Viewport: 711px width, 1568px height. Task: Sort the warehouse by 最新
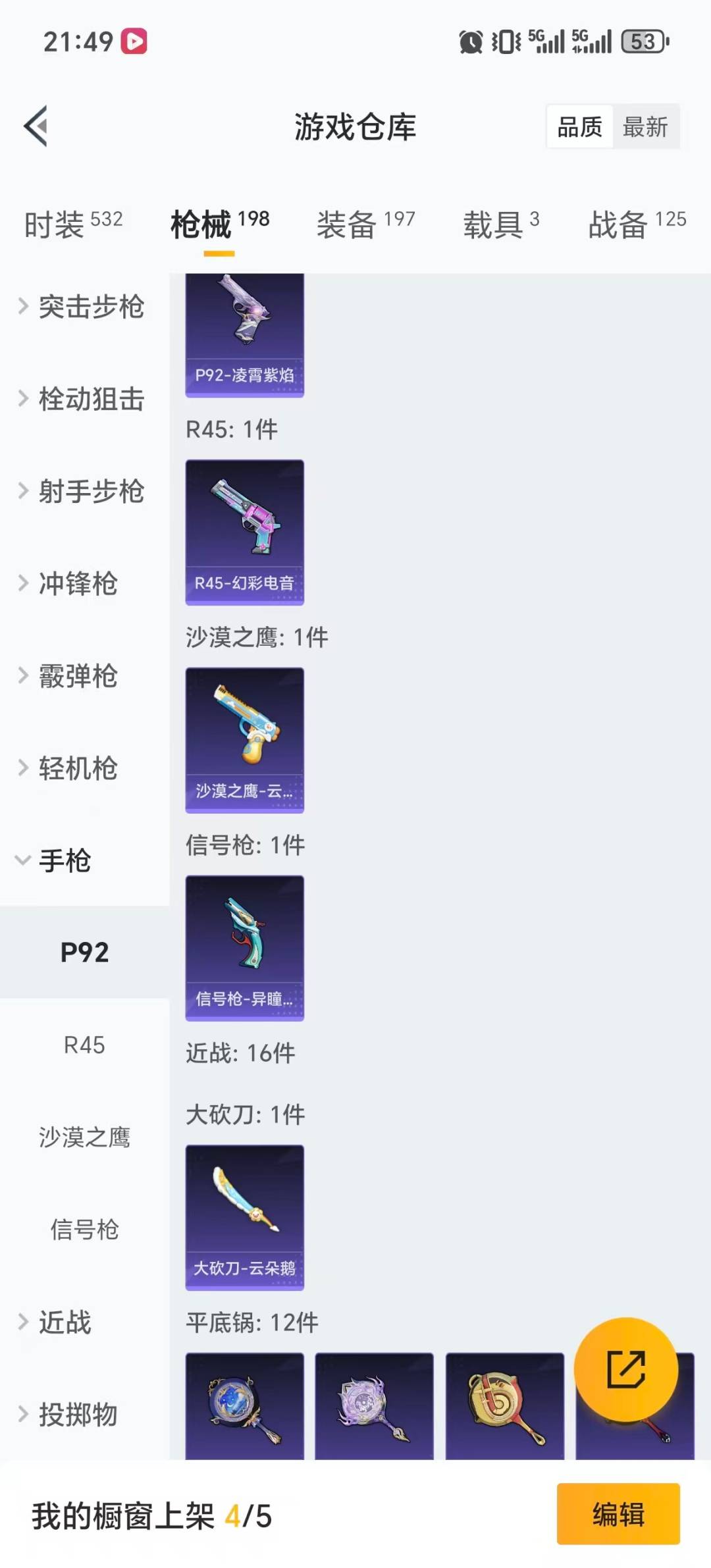coord(645,126)
